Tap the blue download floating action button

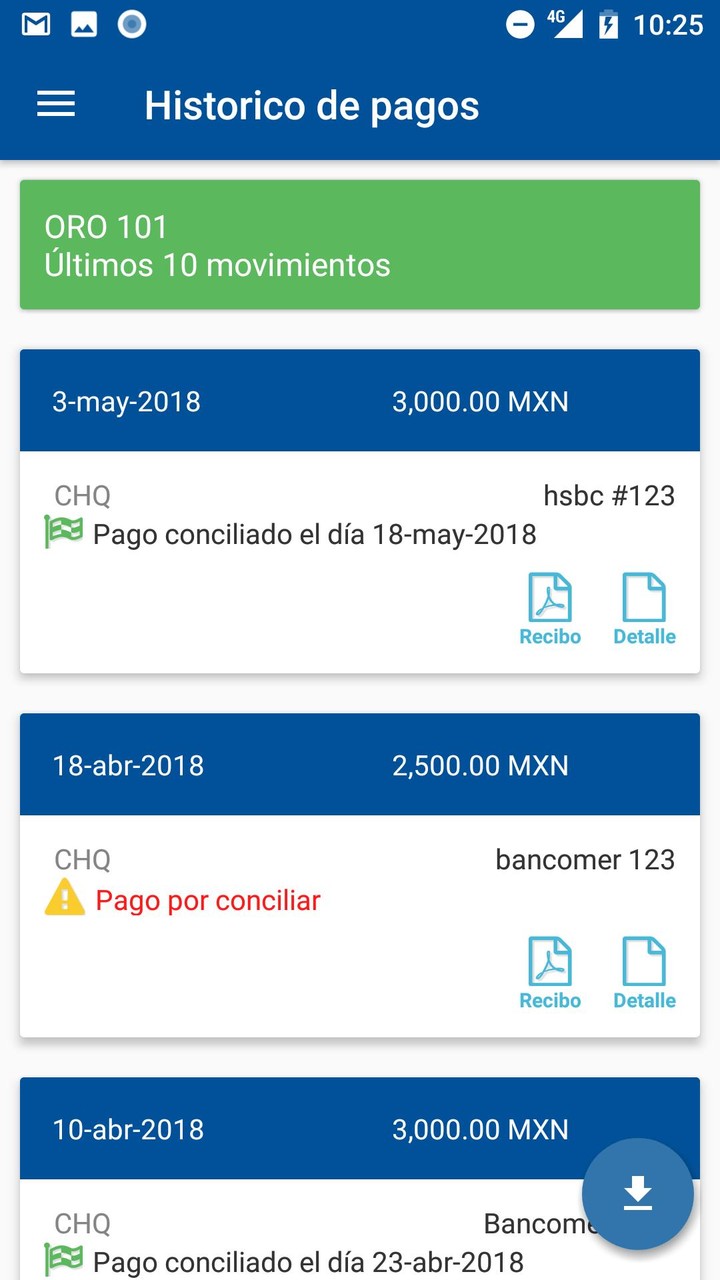(x=637, y=1194)
